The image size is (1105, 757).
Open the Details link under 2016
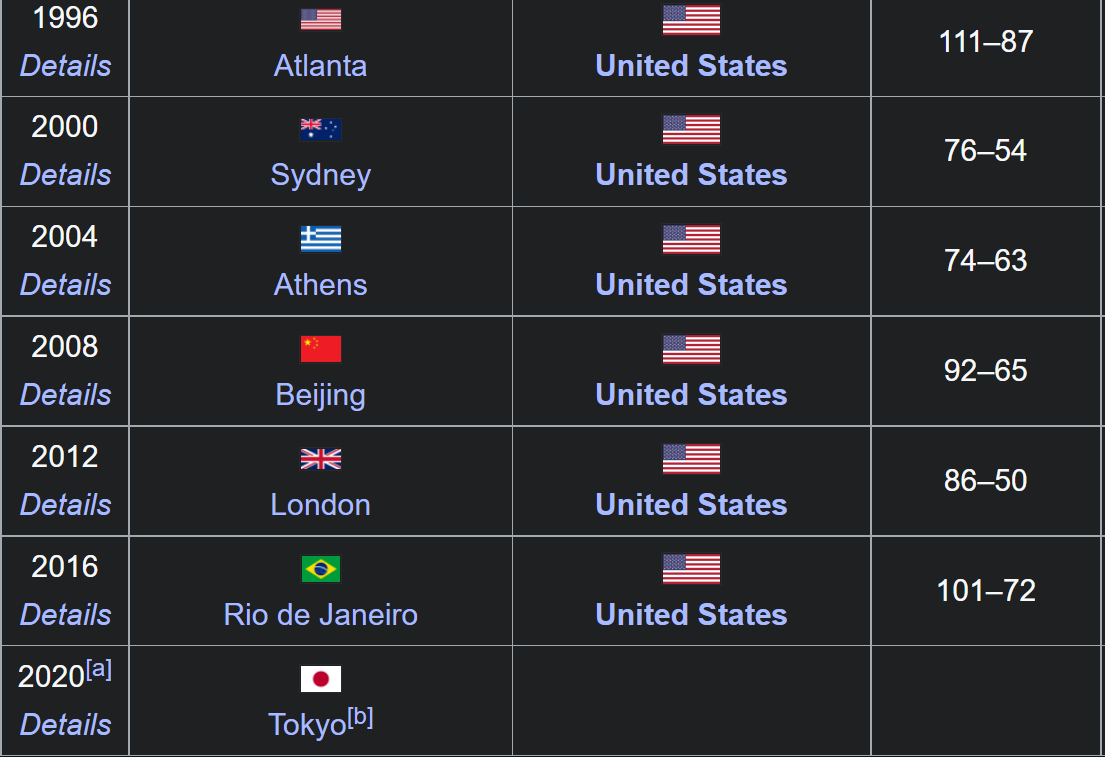(x=65, y=615)
